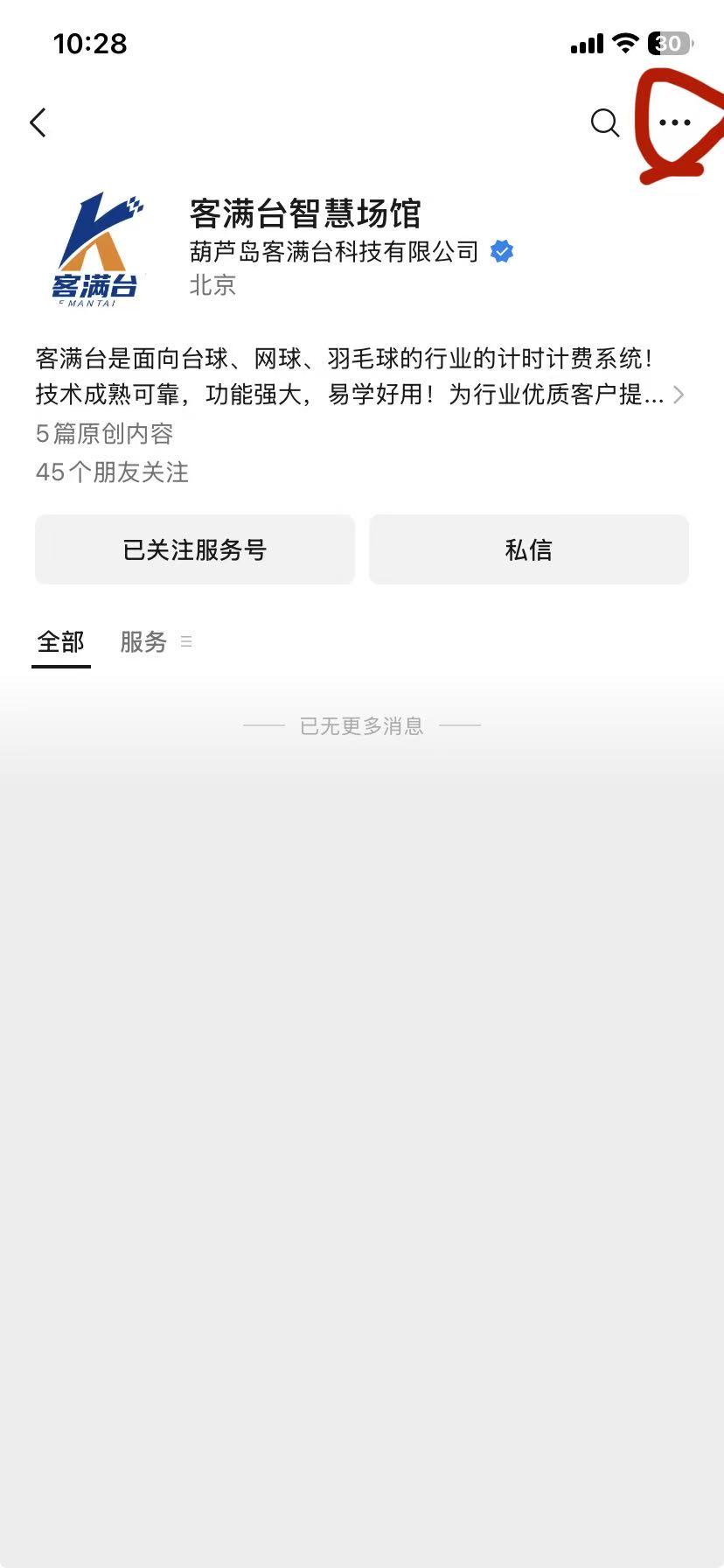
Task: Tap the Wi-Fi icon in status bar
Action: (x=624, y=44)
